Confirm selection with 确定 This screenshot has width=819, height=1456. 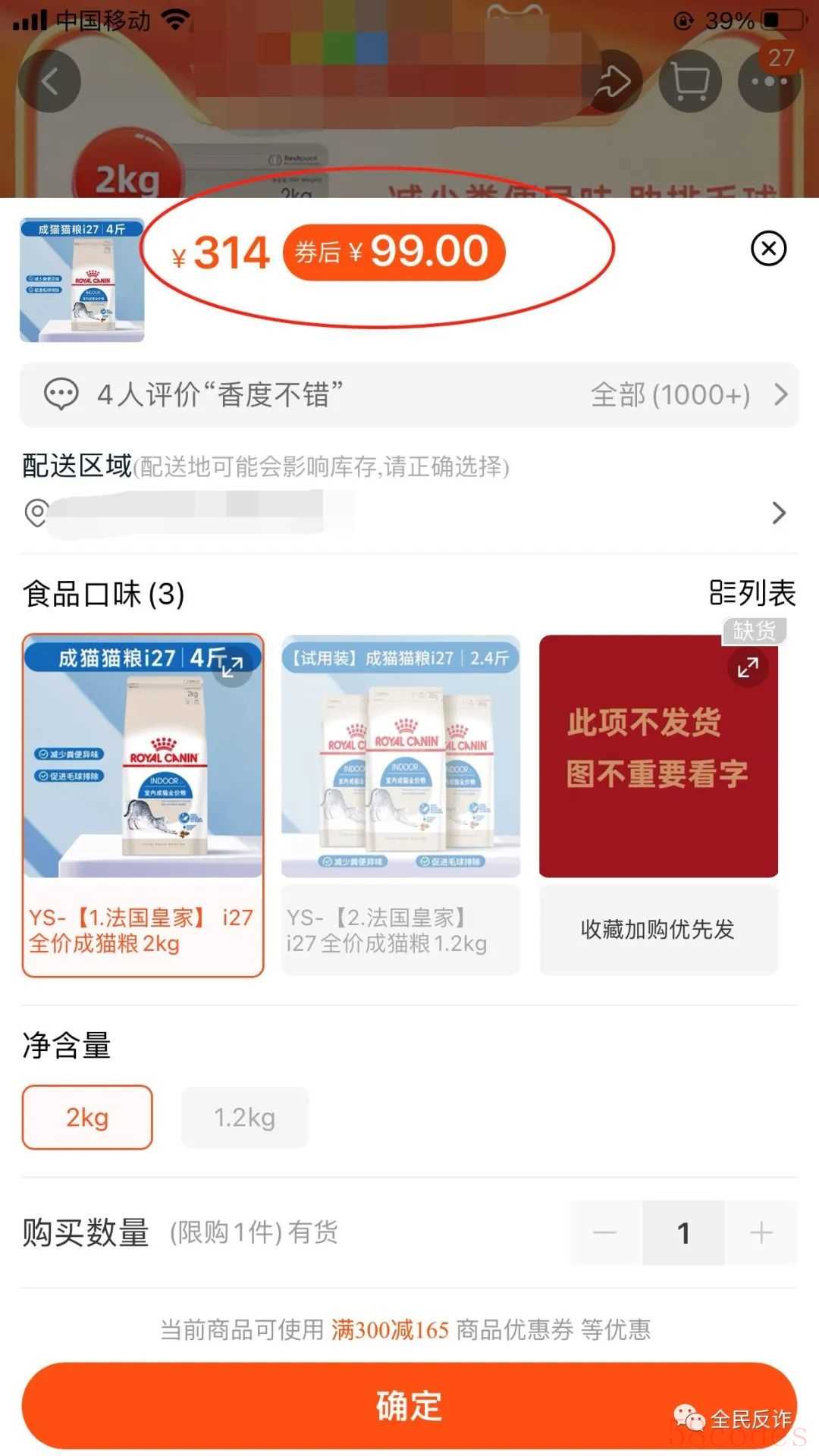pyautogui.click(x=409, y=1406)
